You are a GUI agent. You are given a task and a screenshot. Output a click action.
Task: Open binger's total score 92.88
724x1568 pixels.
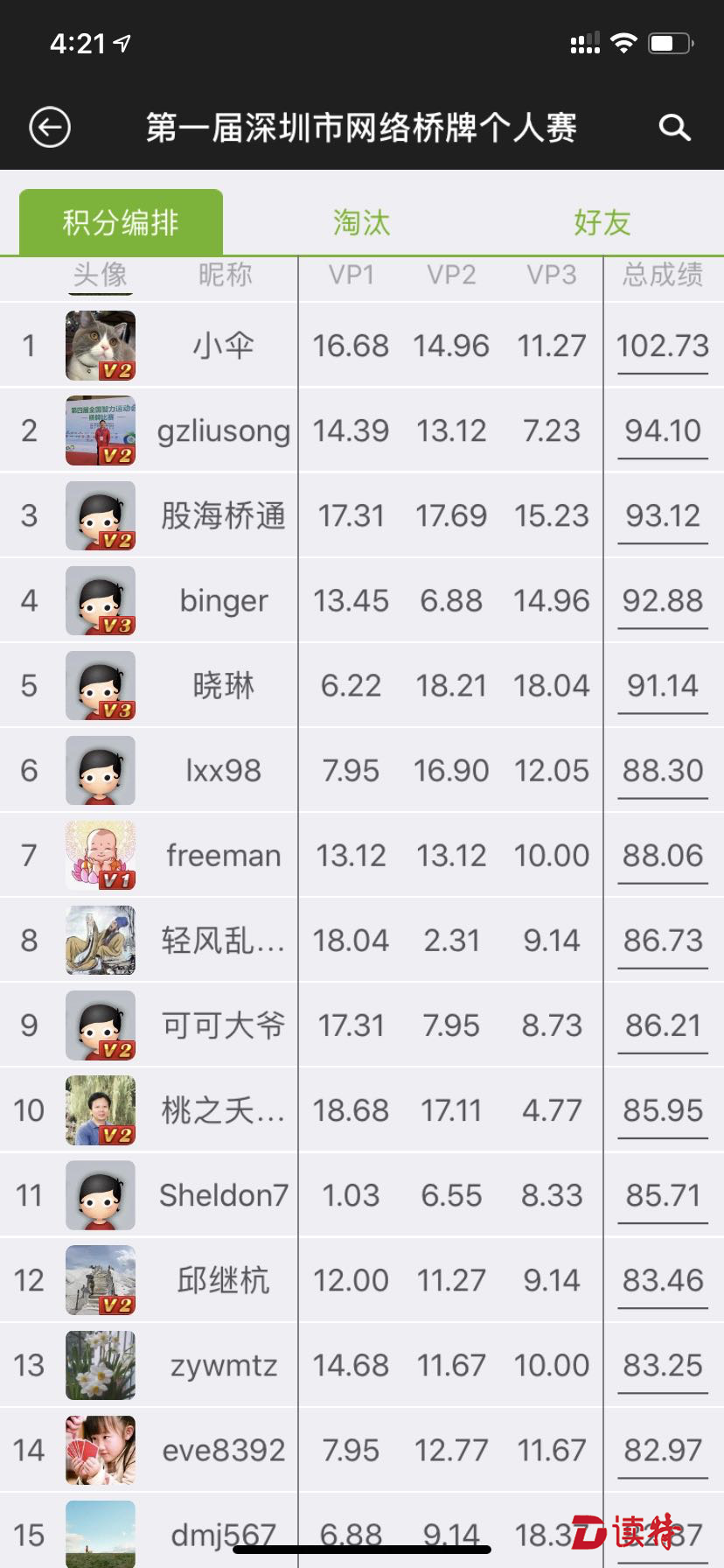[663, 600]
